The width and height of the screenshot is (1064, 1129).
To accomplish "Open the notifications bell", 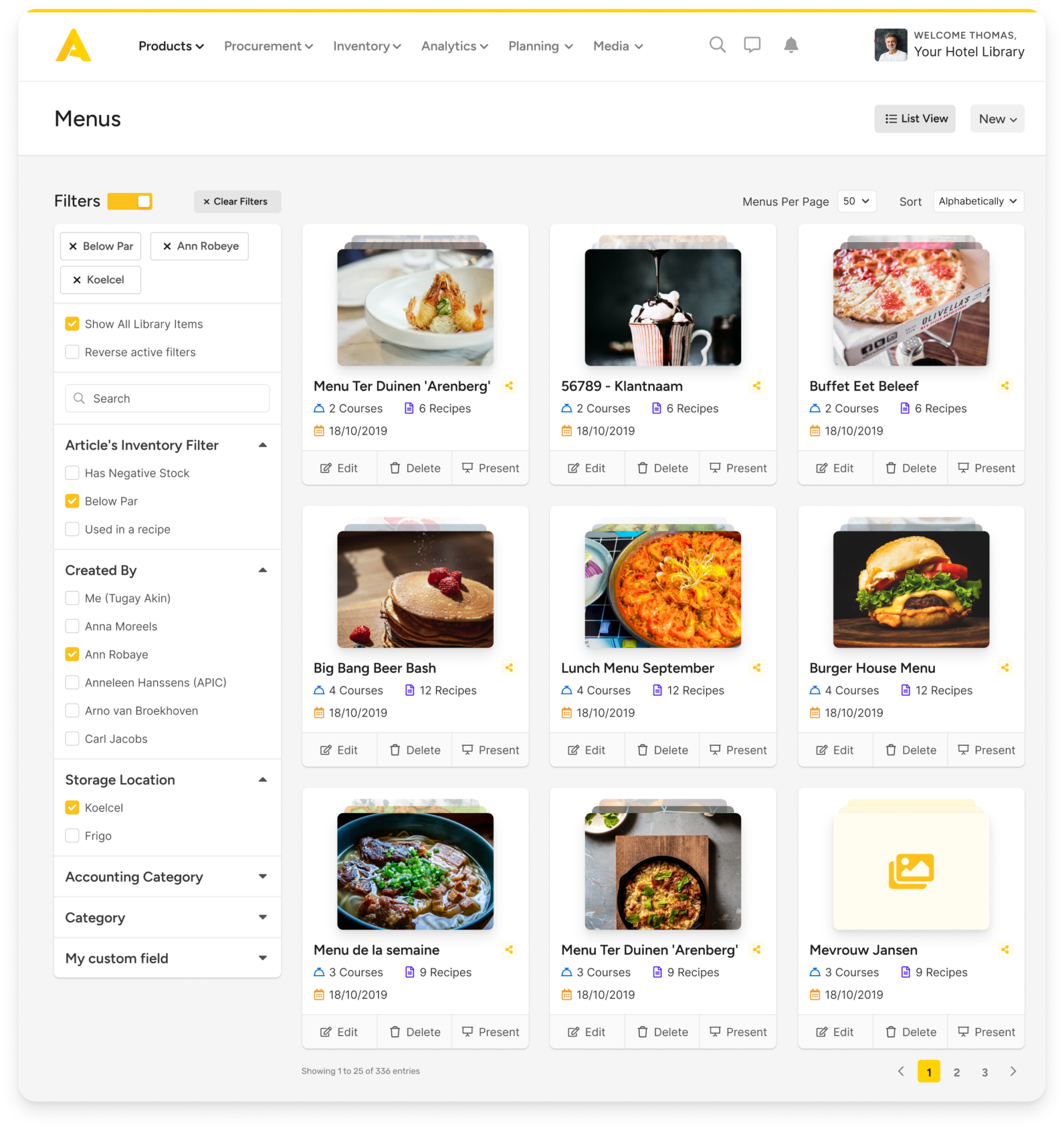I will [x=791, y=45].
